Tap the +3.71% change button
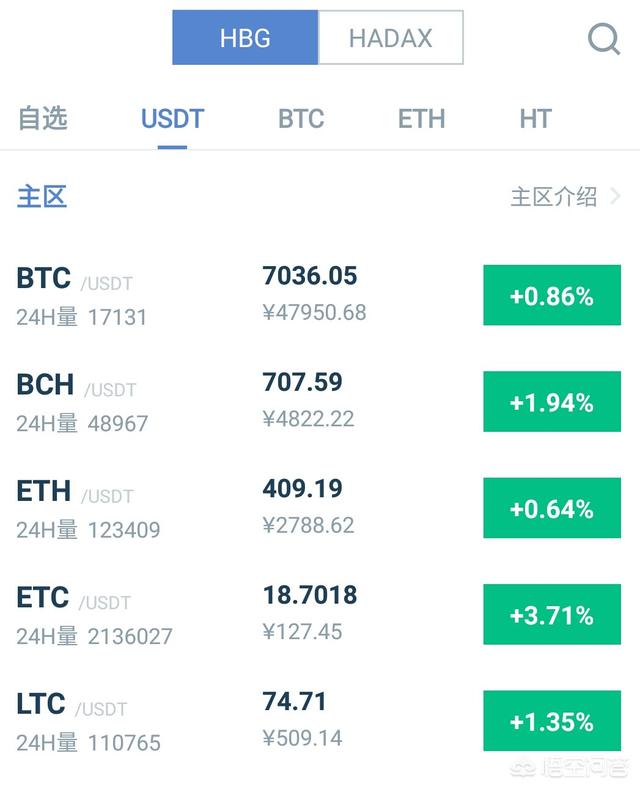This screenshot has width=640, height=789. pyautogui.click(x=552, y=615)
